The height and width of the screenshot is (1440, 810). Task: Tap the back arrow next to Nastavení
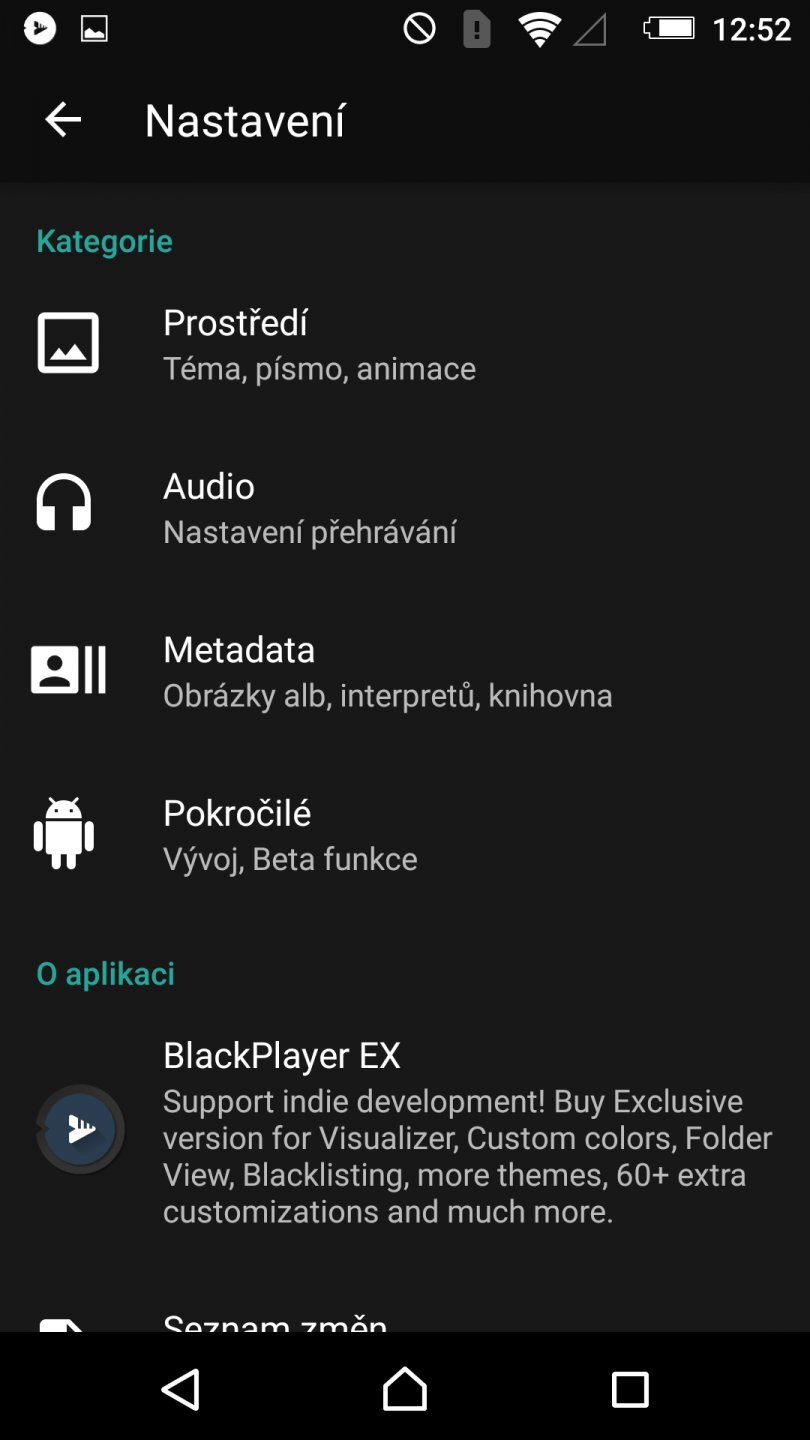(x=61, y=119)
